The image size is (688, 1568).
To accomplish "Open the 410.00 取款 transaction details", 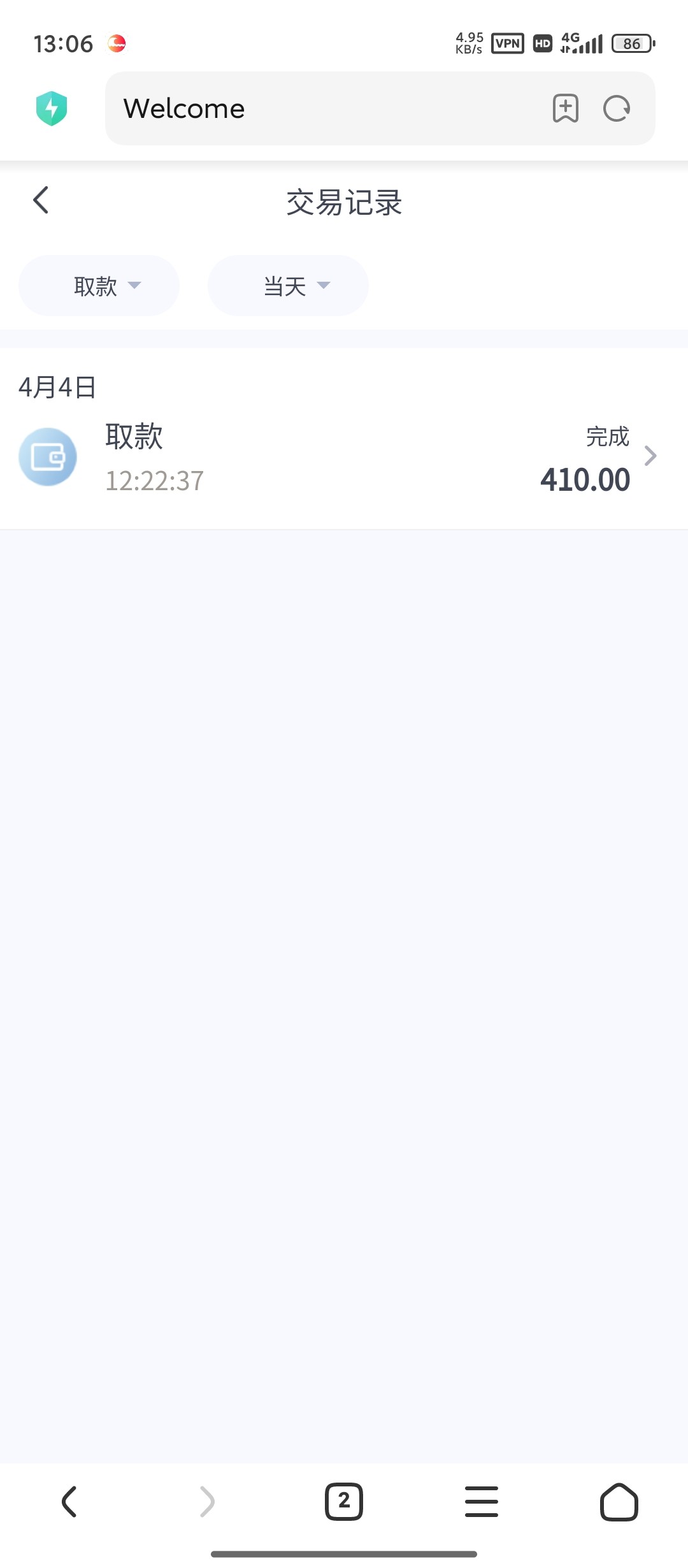I will 344,457.
